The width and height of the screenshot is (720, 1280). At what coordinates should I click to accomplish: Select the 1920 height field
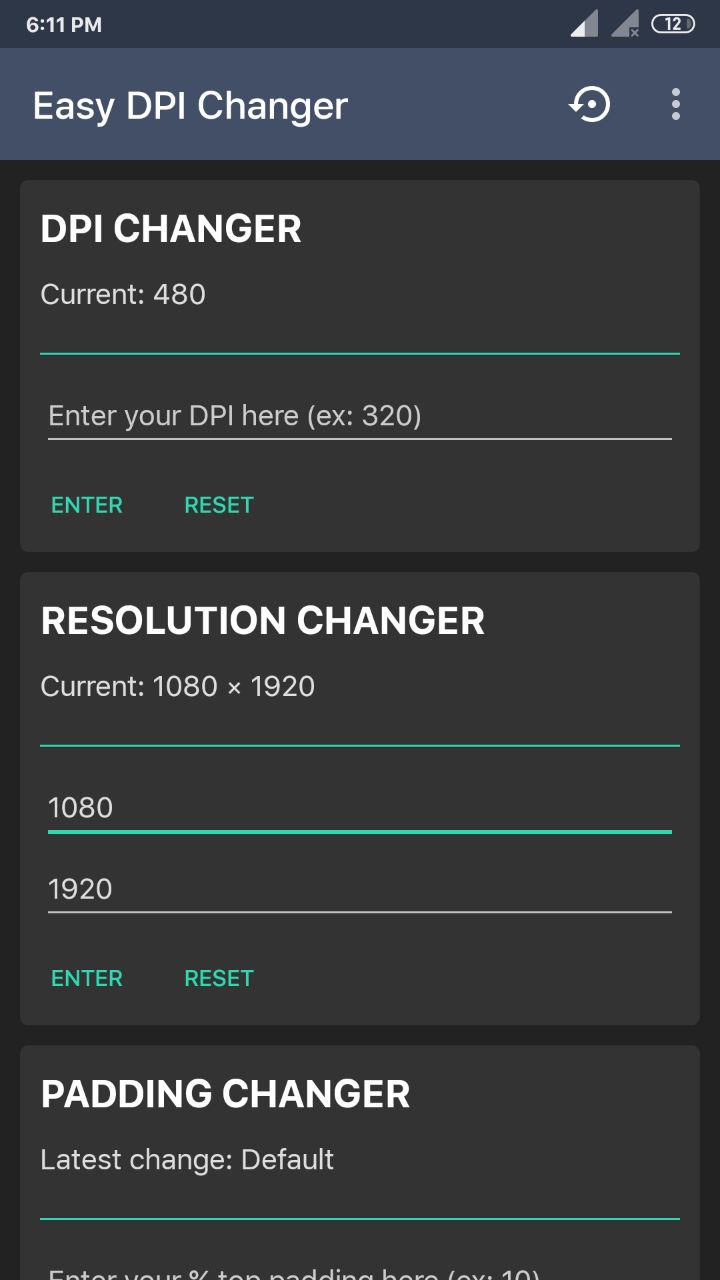click(x=360, y=889)
